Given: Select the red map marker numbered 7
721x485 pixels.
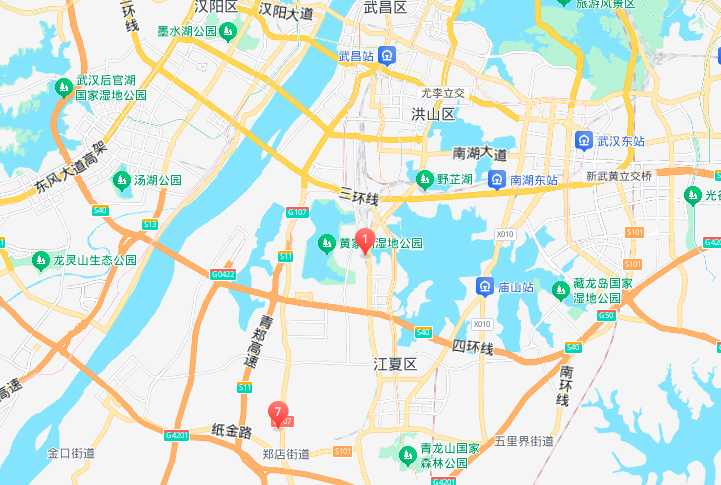Looking at the screenshot, I should click(278, 412).
